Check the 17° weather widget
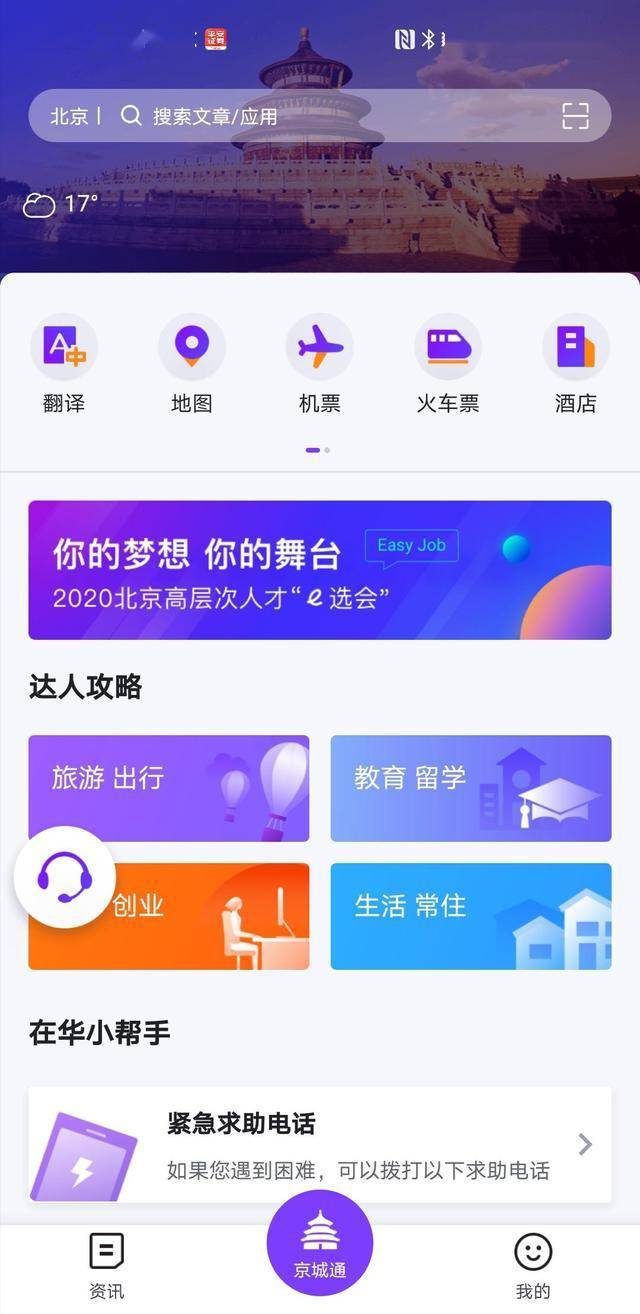Image resolution: width=640 pixels, height=1314 pixels. (x=61, y=205)
